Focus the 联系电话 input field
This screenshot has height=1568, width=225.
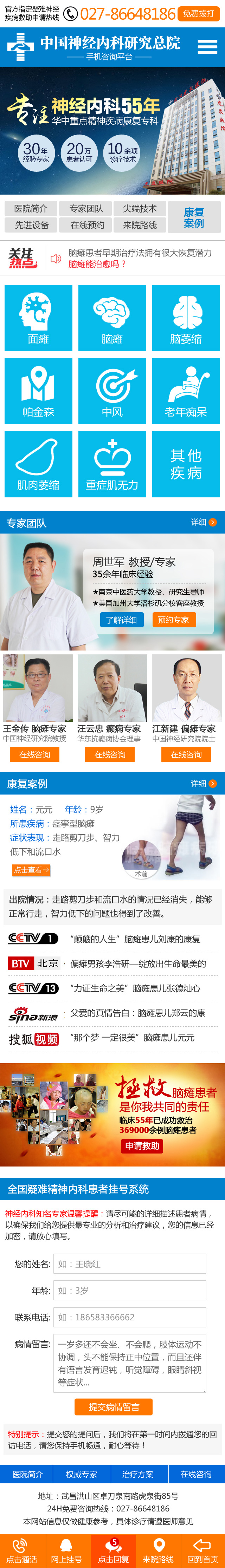pos(129,1317)
